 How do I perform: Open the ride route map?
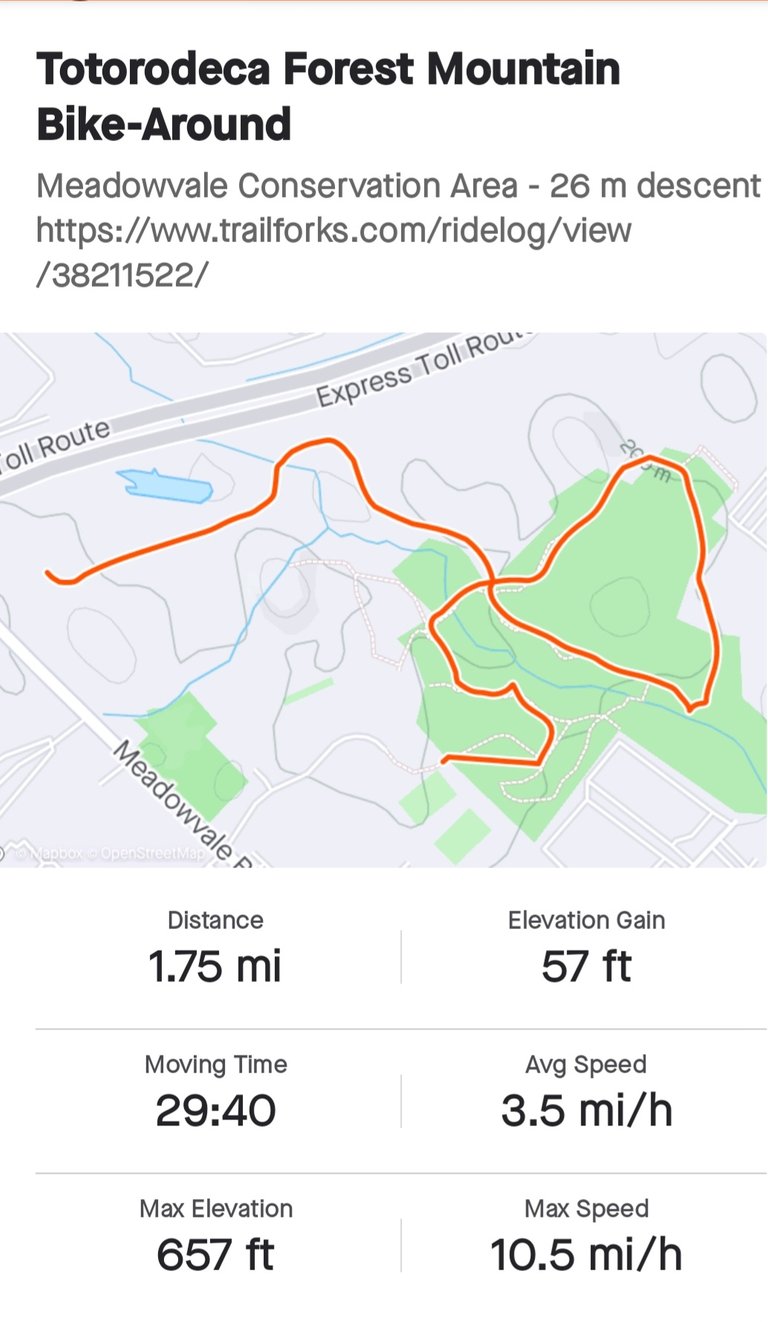click(x=384, y=600)
